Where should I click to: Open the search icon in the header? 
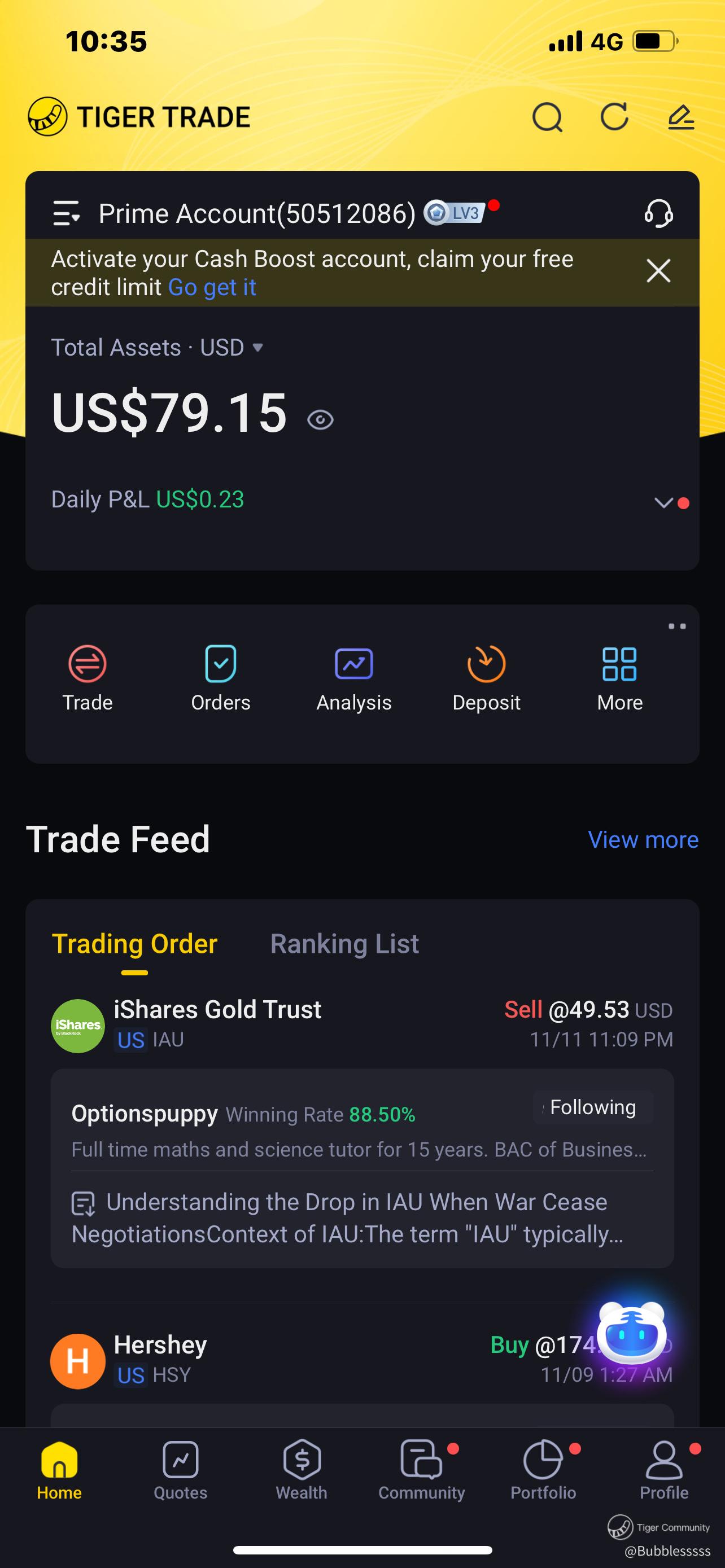click(547, 117)
